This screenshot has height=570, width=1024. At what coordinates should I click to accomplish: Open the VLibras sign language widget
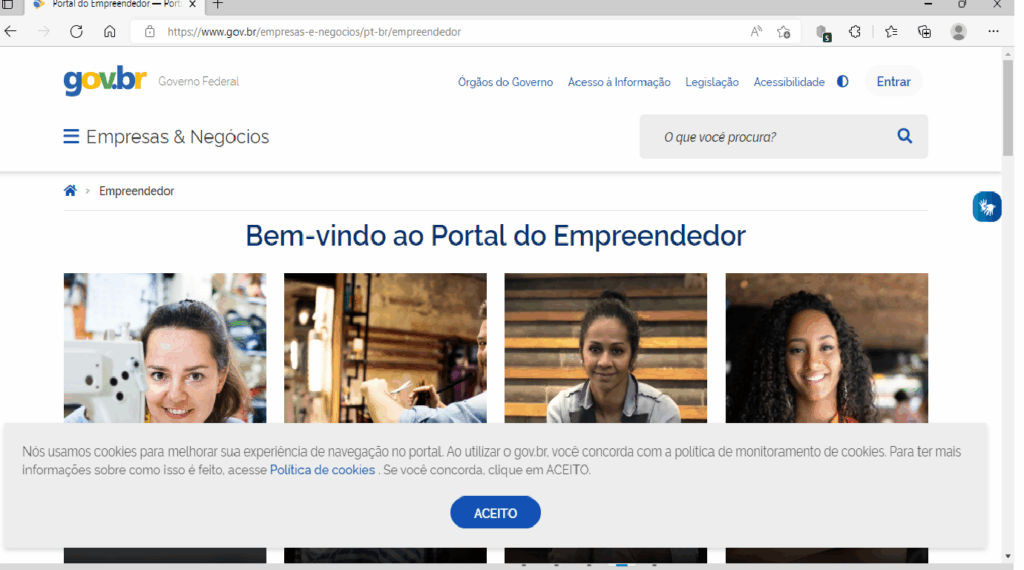[987, 207]
